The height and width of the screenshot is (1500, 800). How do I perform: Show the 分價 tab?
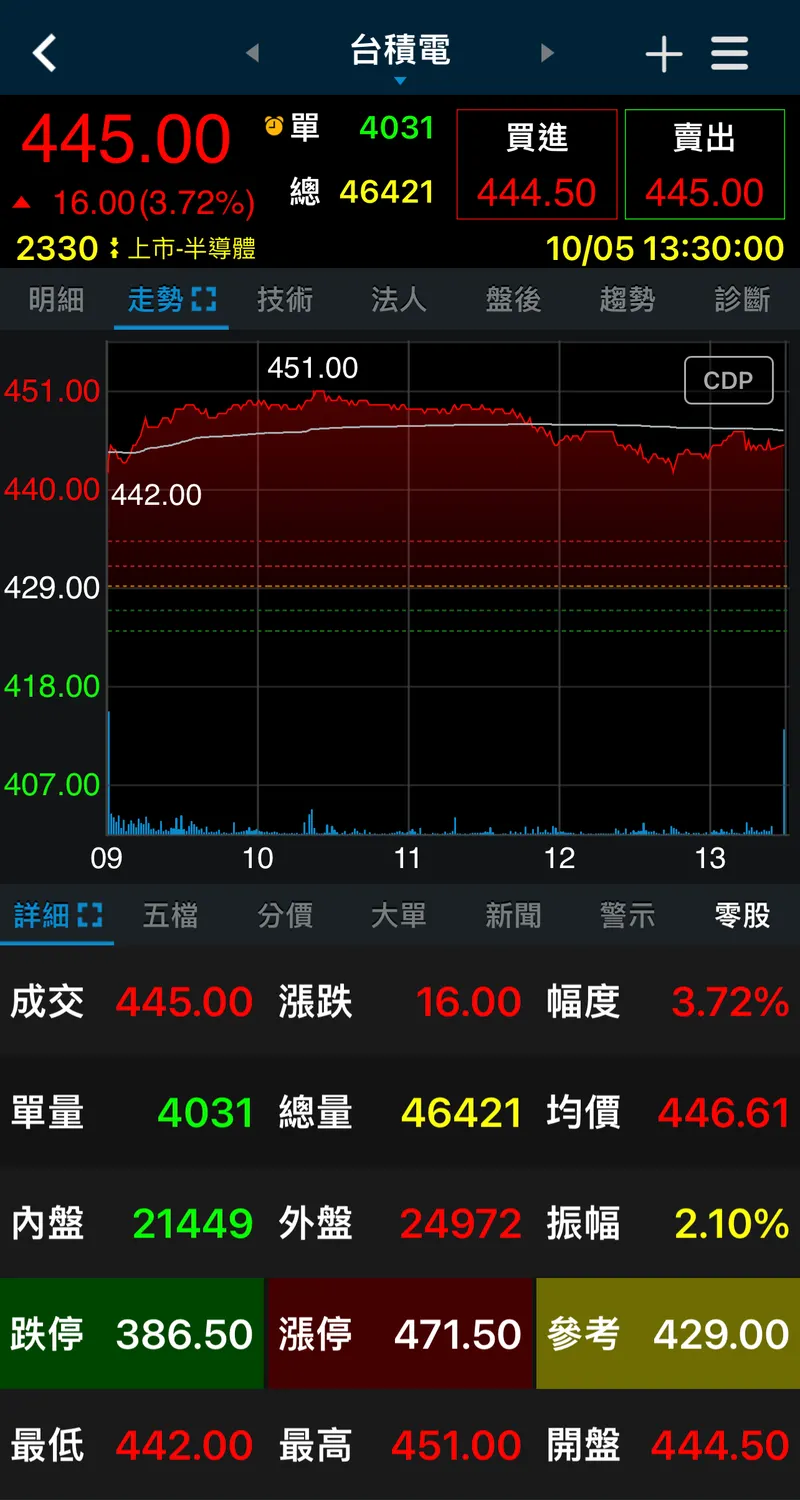pyautogui.click(x=285, y=915)
